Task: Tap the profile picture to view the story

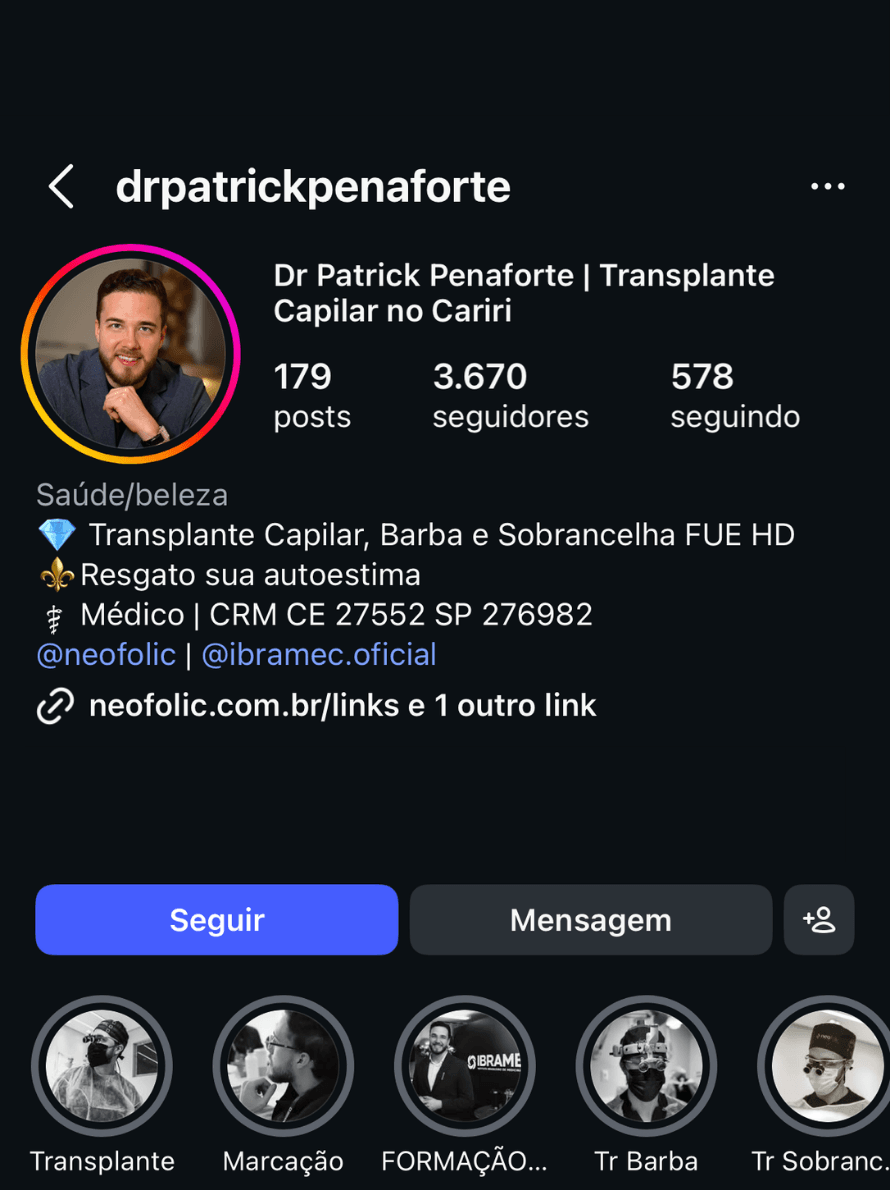Action: (x=133, y=353)
